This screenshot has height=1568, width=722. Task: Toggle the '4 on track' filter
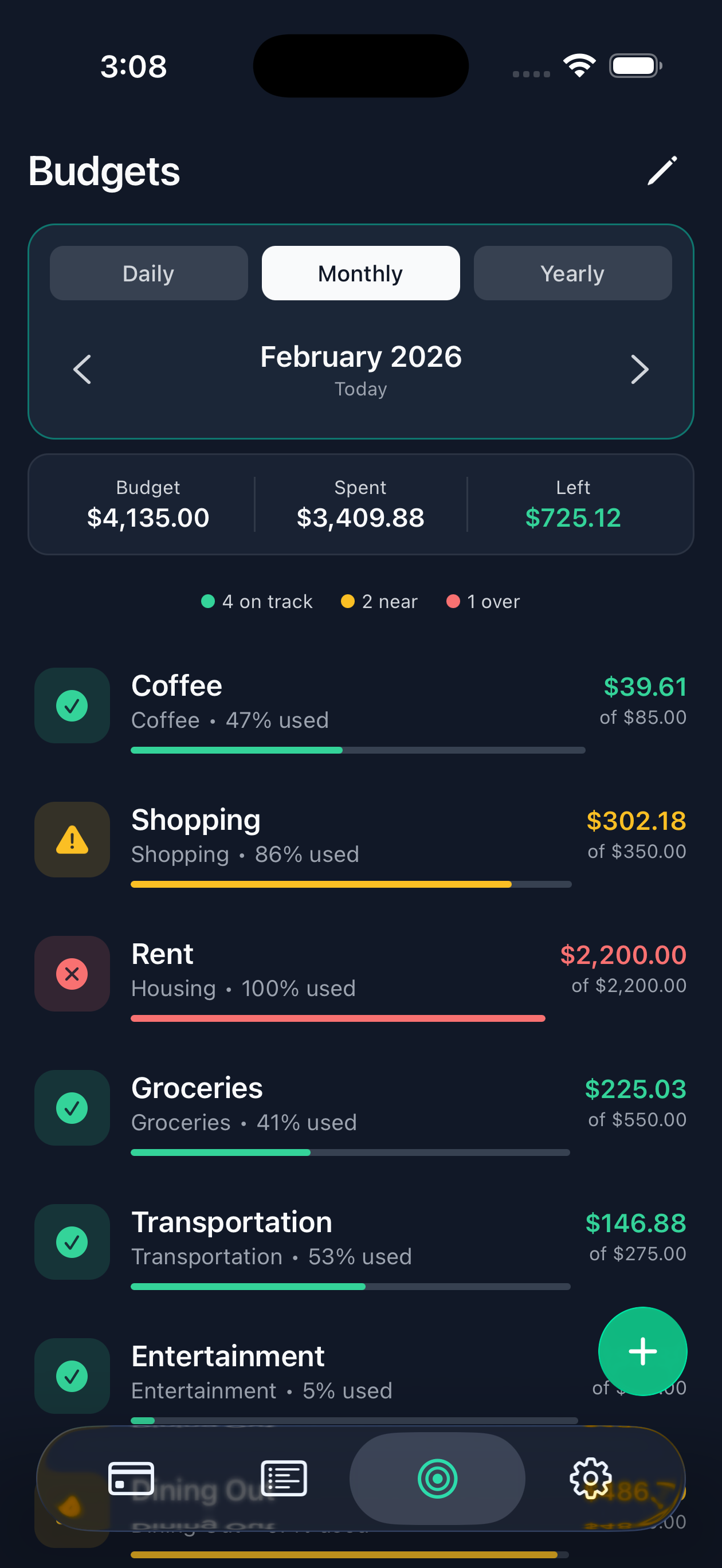(256, 601)
